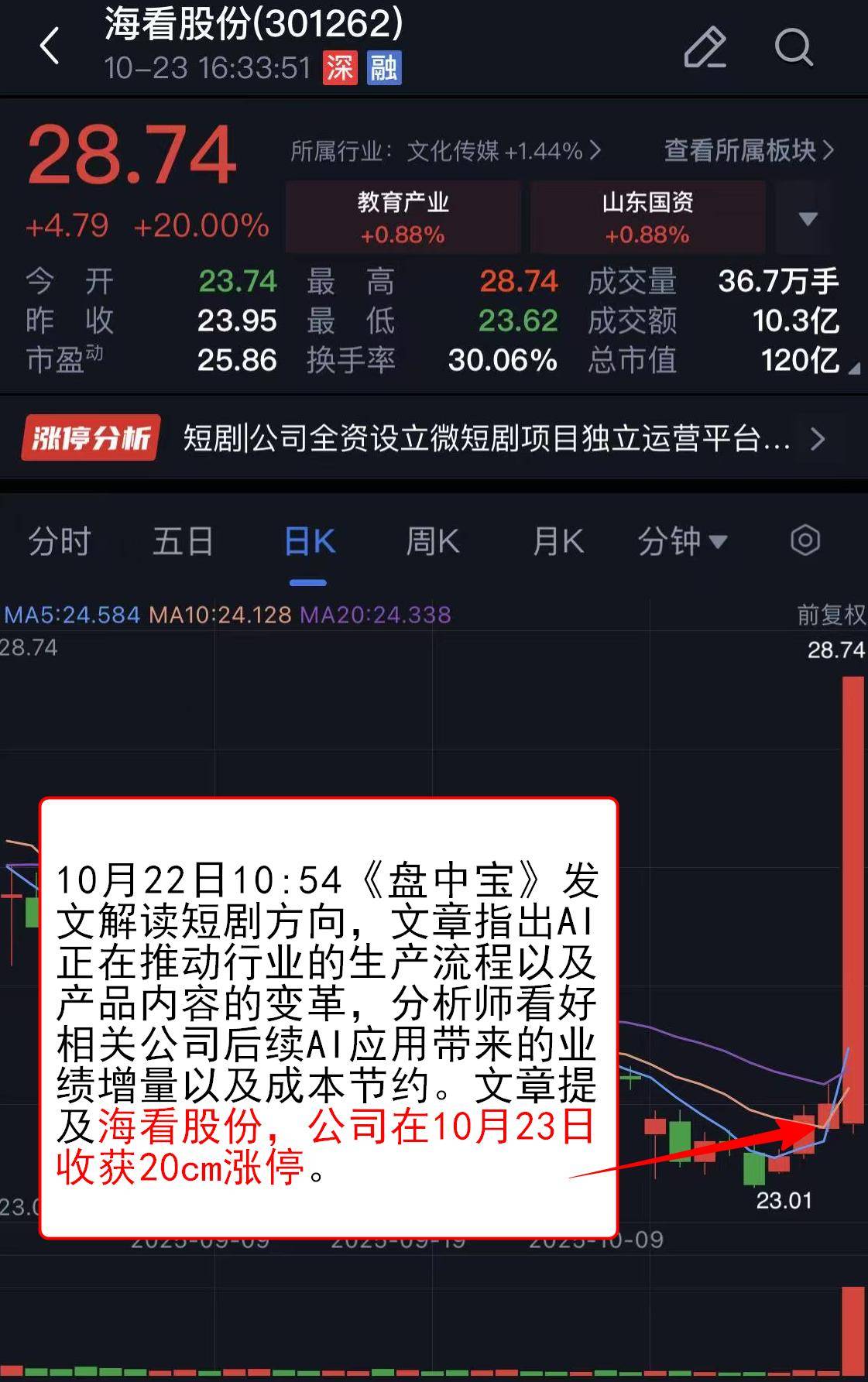Image resolution: width=868 pixels, height=1382 pixels.
Task: Open stock search with the magnifier icon
Action: click(792, 48)
